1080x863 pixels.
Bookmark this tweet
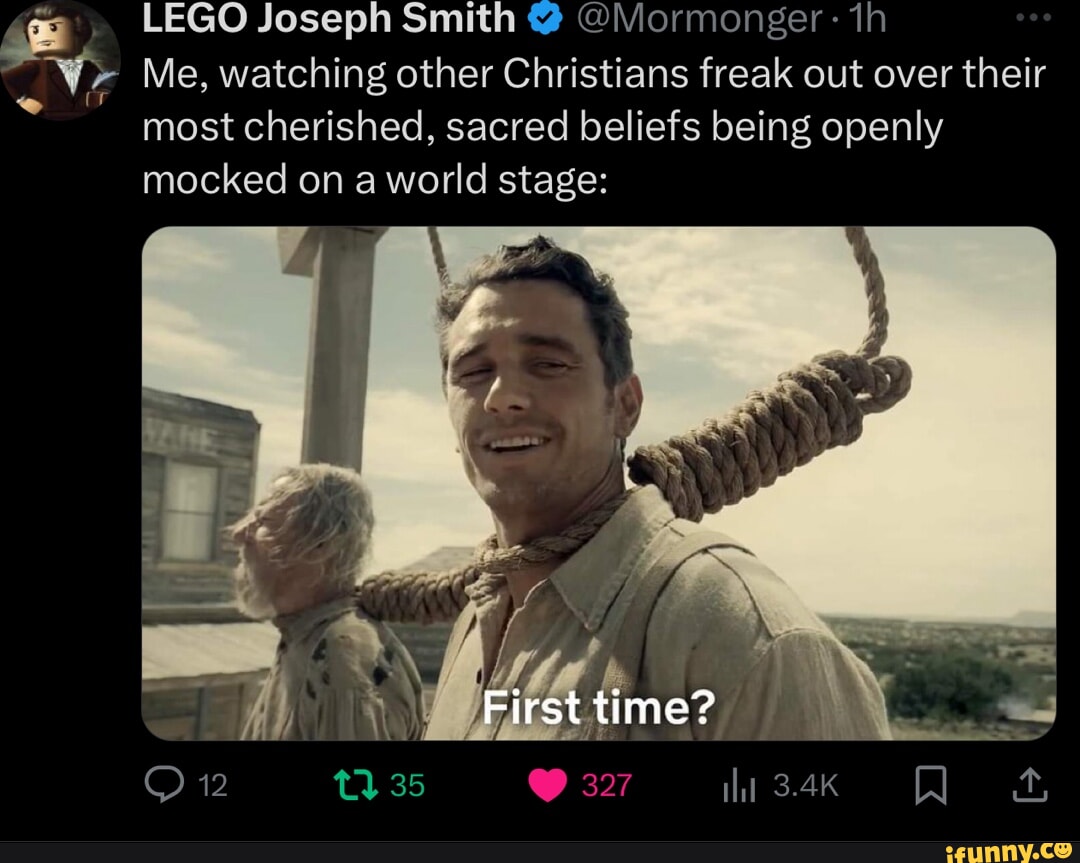[929, 787]
